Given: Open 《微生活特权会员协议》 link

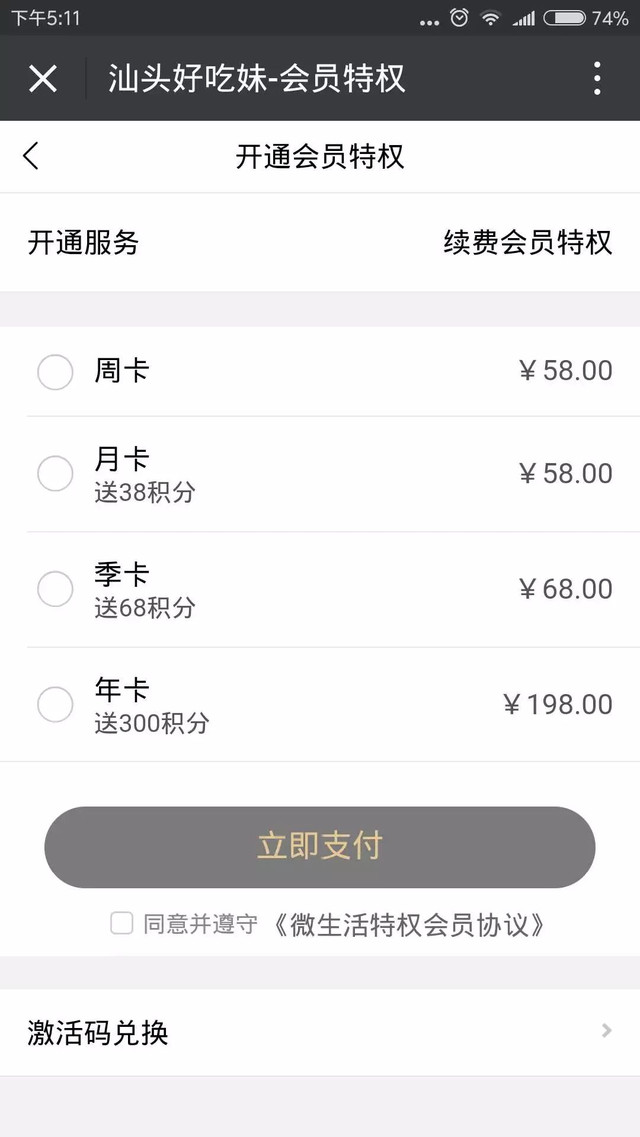Looking at the screenshot, I should click(x=407, y=925).
